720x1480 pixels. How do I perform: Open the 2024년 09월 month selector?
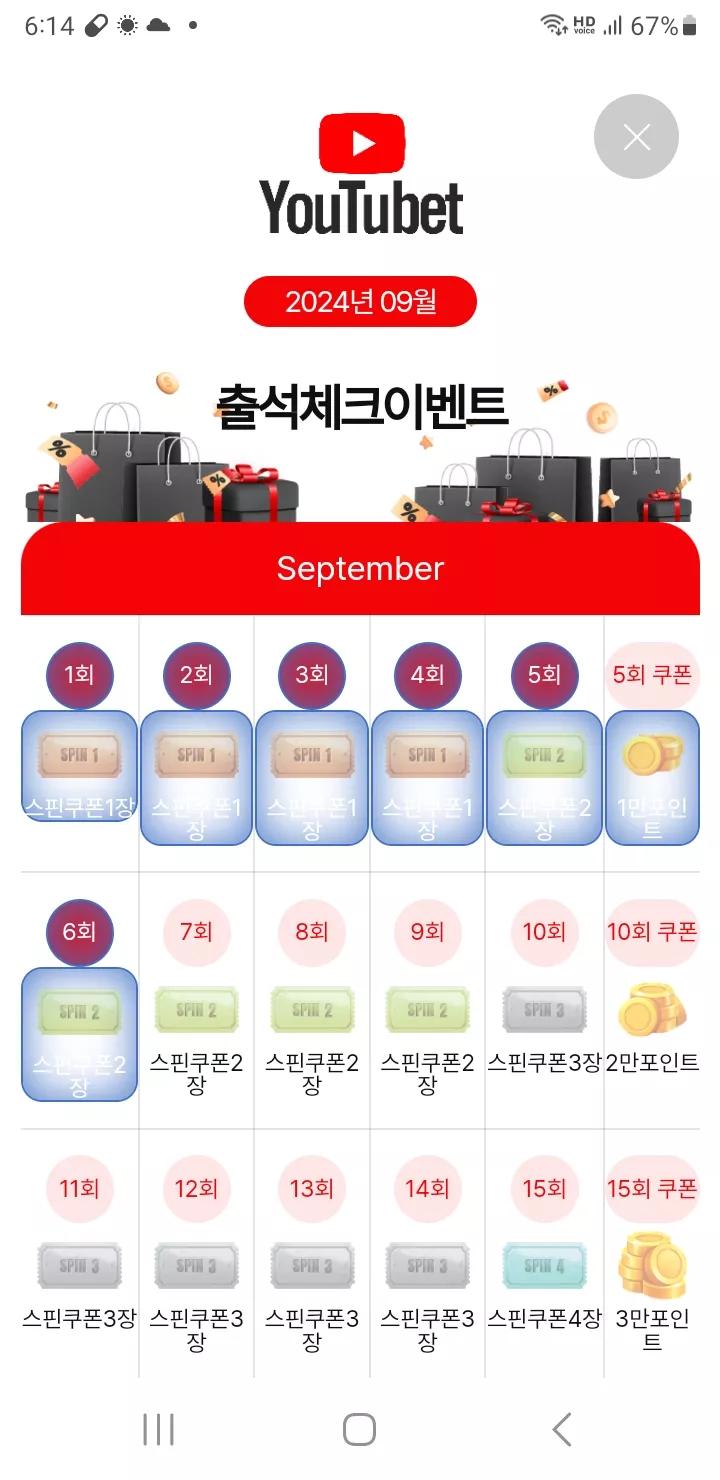pyautogui.click(x=360, y=301)
